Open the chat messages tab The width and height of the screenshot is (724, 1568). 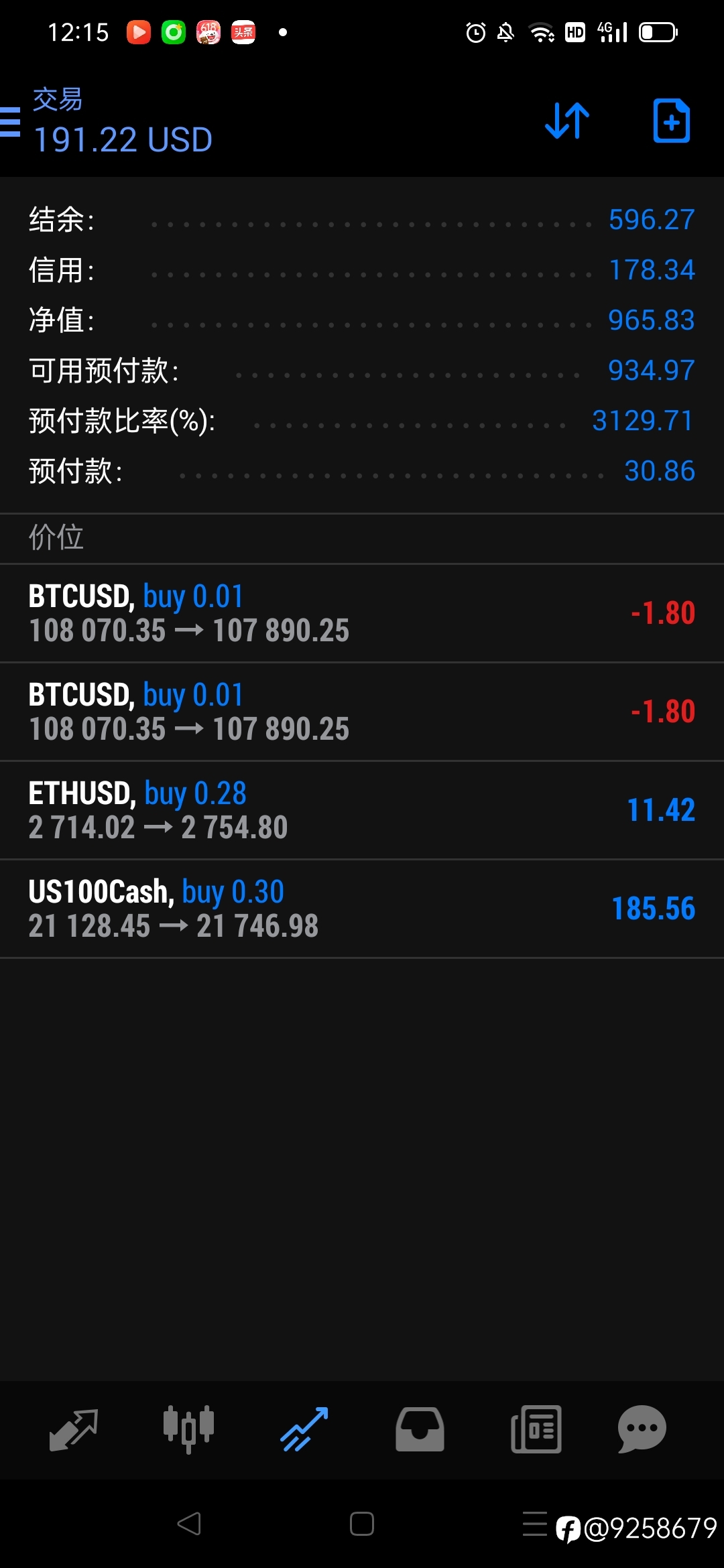642,1429
